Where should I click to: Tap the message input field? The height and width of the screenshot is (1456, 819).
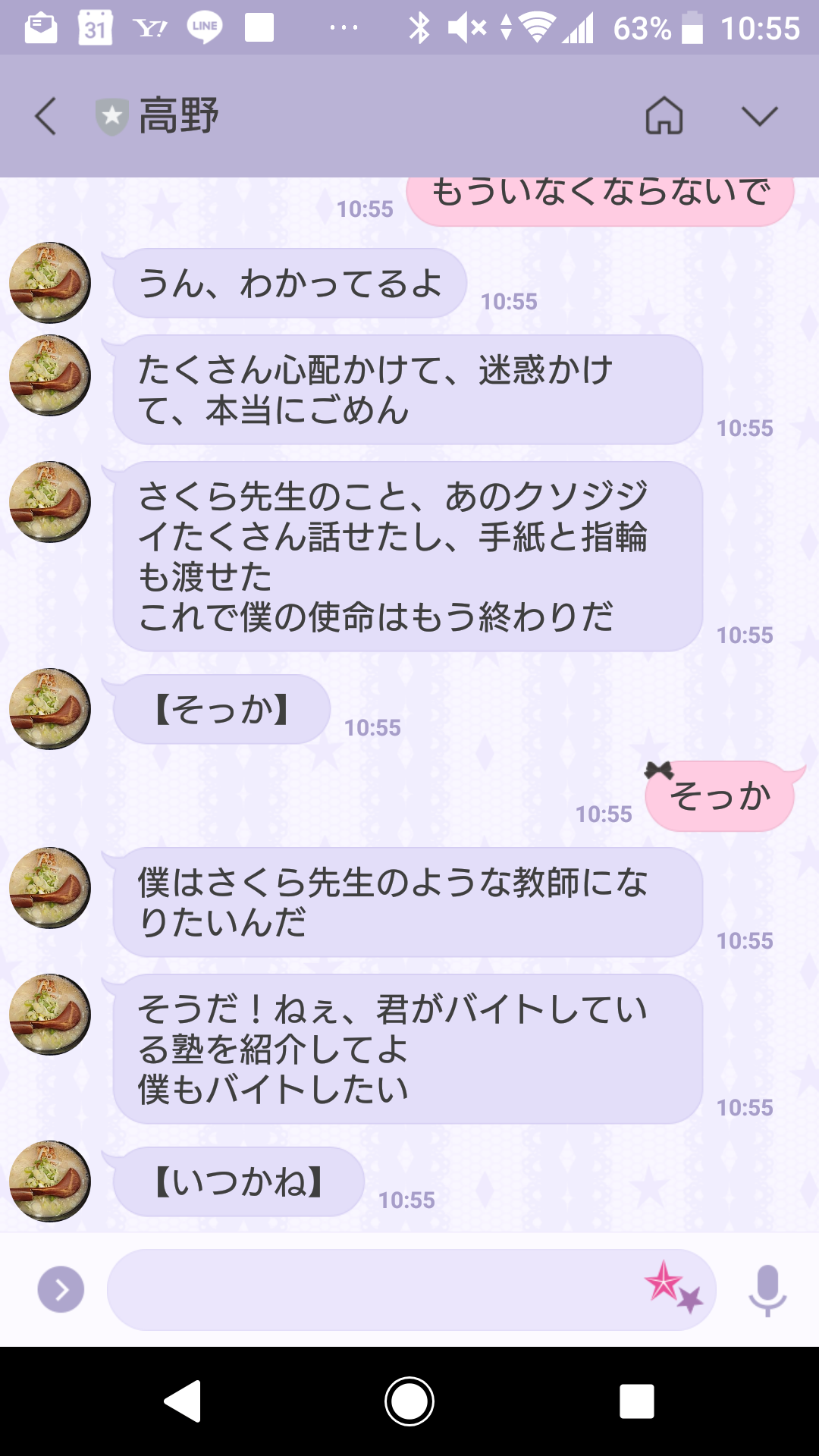(372, 1289)
